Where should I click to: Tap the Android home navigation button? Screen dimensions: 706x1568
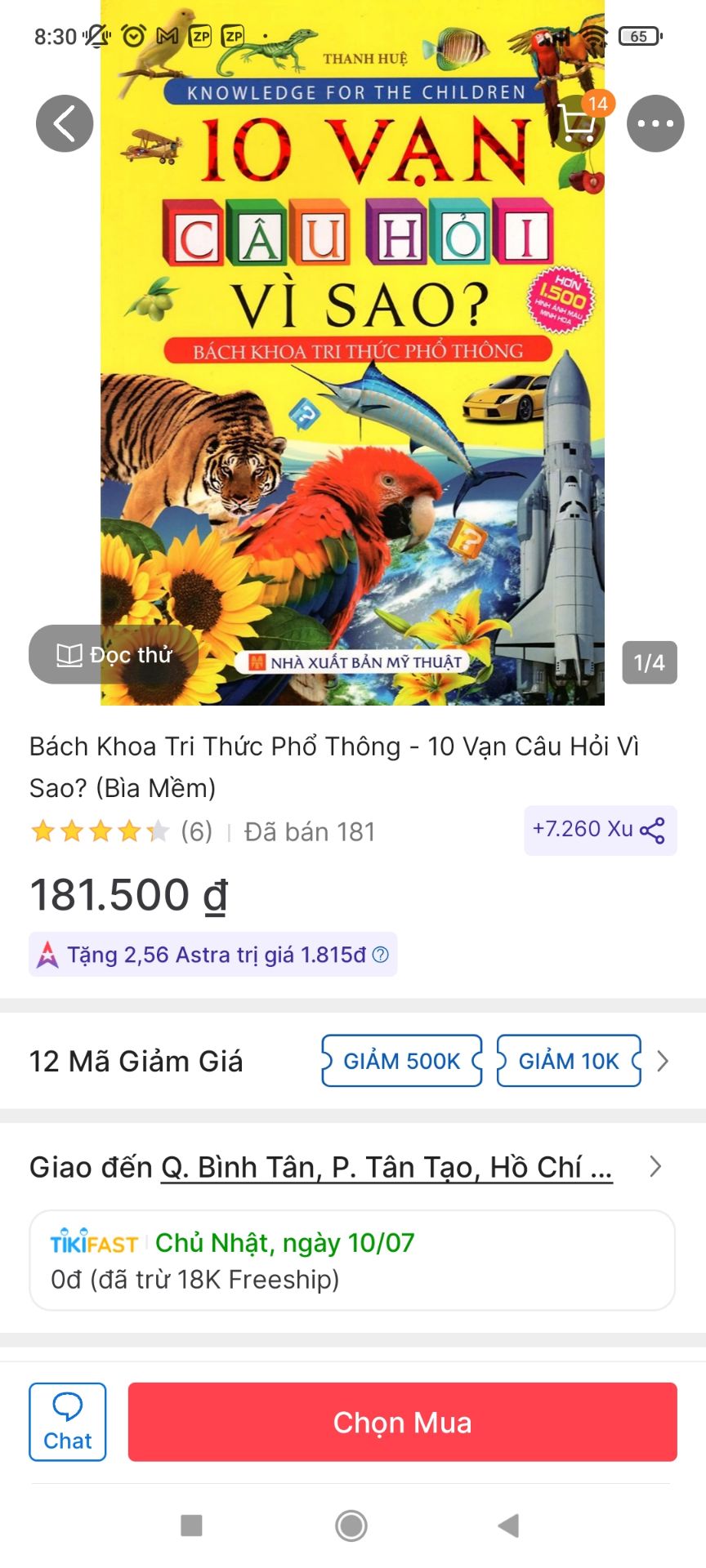(351, 1526)
